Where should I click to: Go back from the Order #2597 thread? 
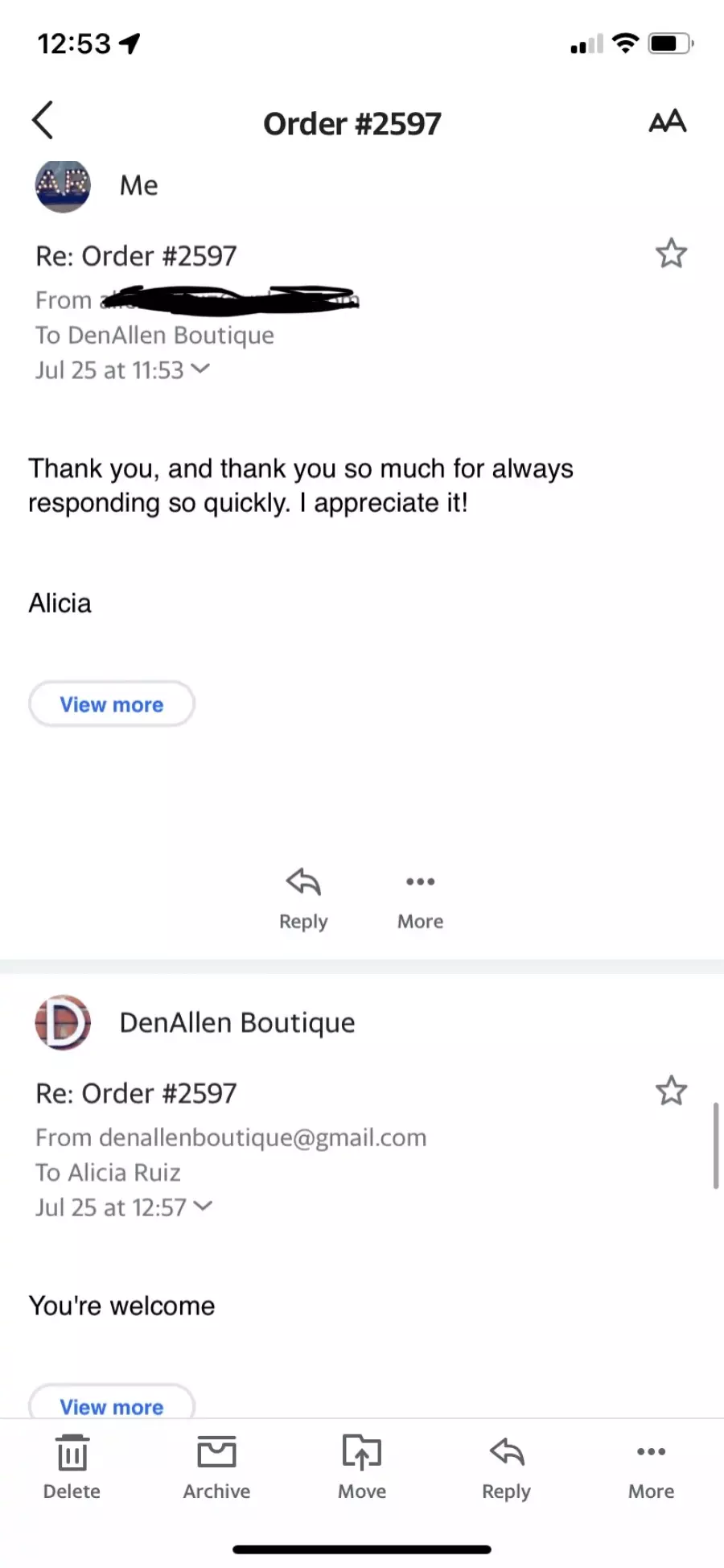43,121
